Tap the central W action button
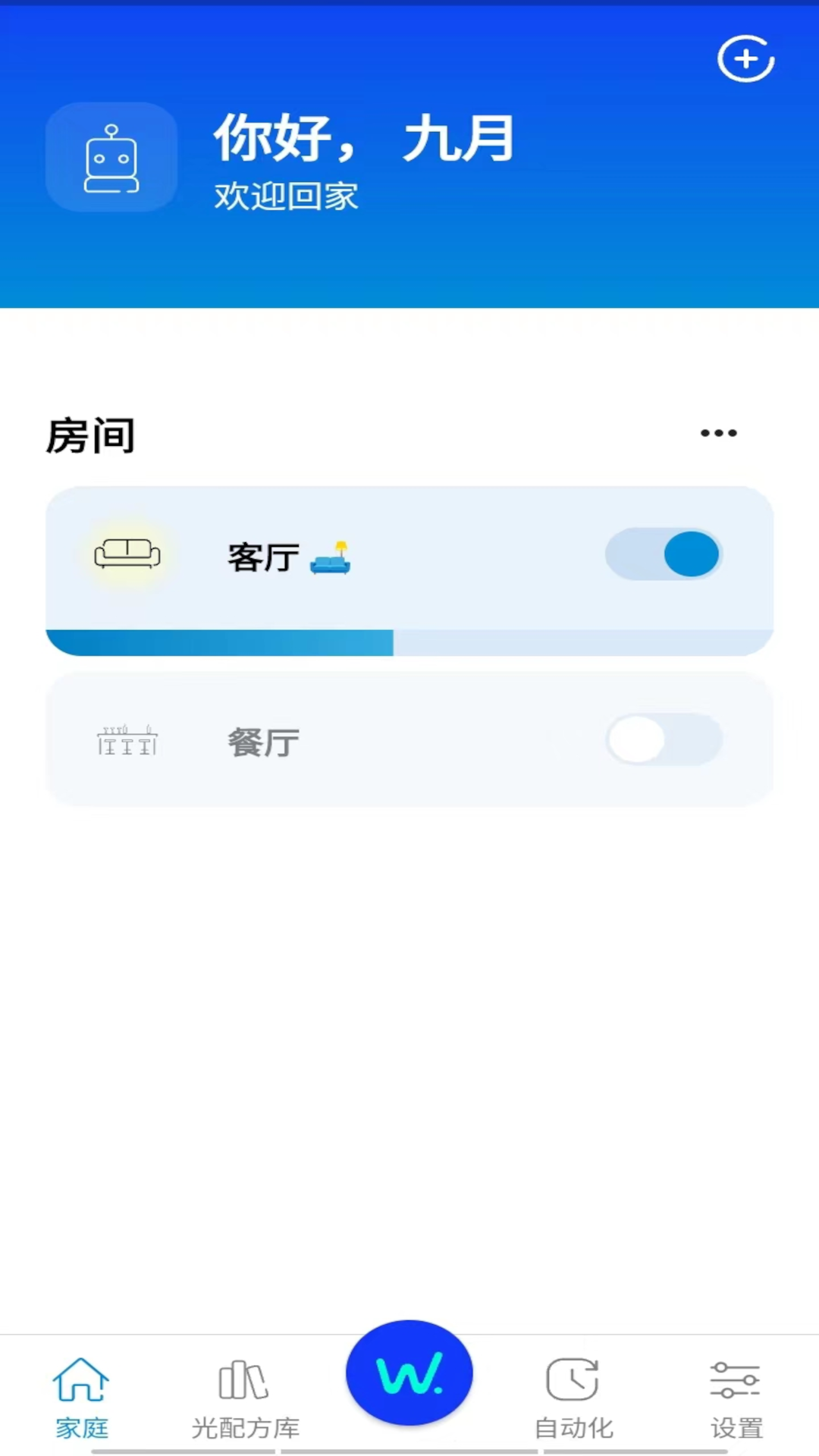Image resolution: width=819 pixels, height=1456 pixels. 409,1373
